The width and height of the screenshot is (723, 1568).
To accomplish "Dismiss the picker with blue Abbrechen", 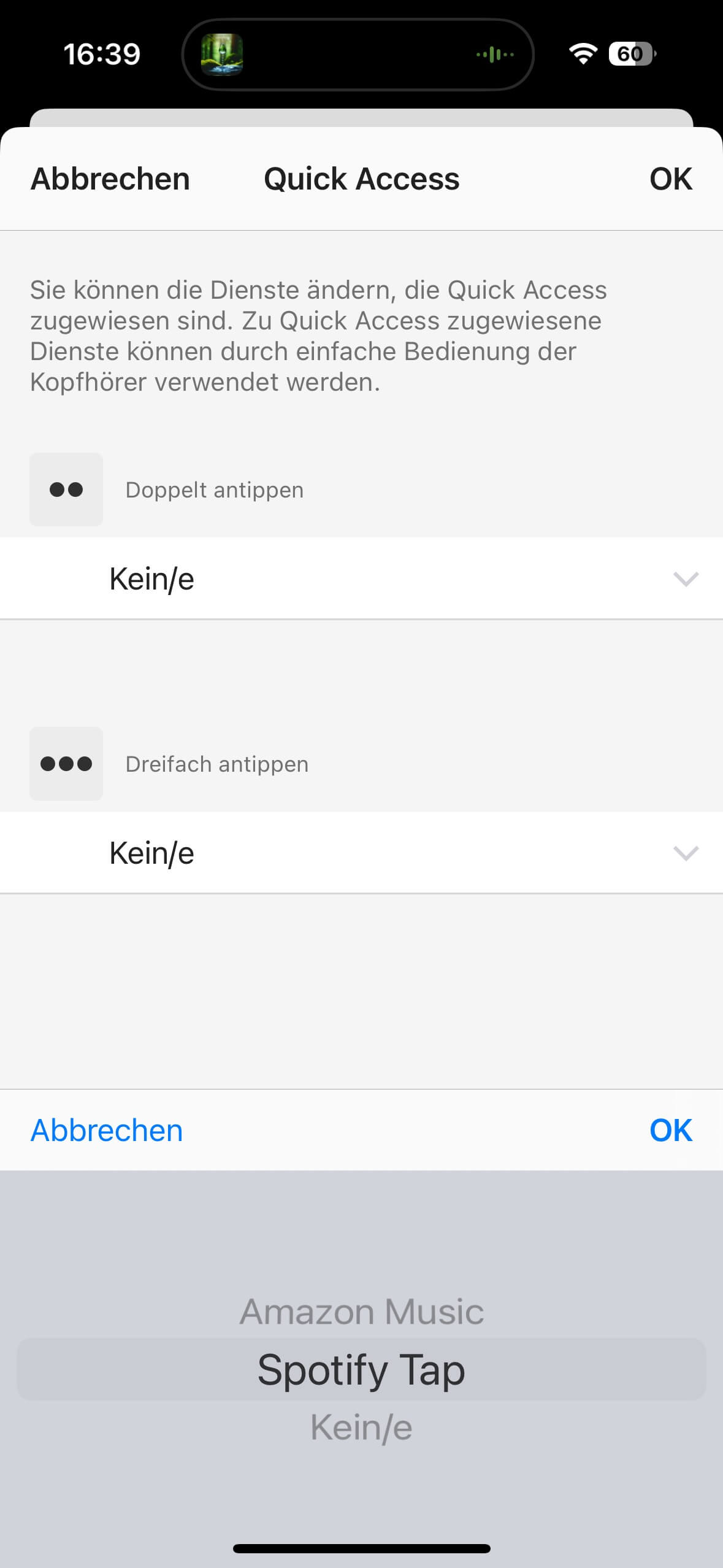I will (107, 1130).
